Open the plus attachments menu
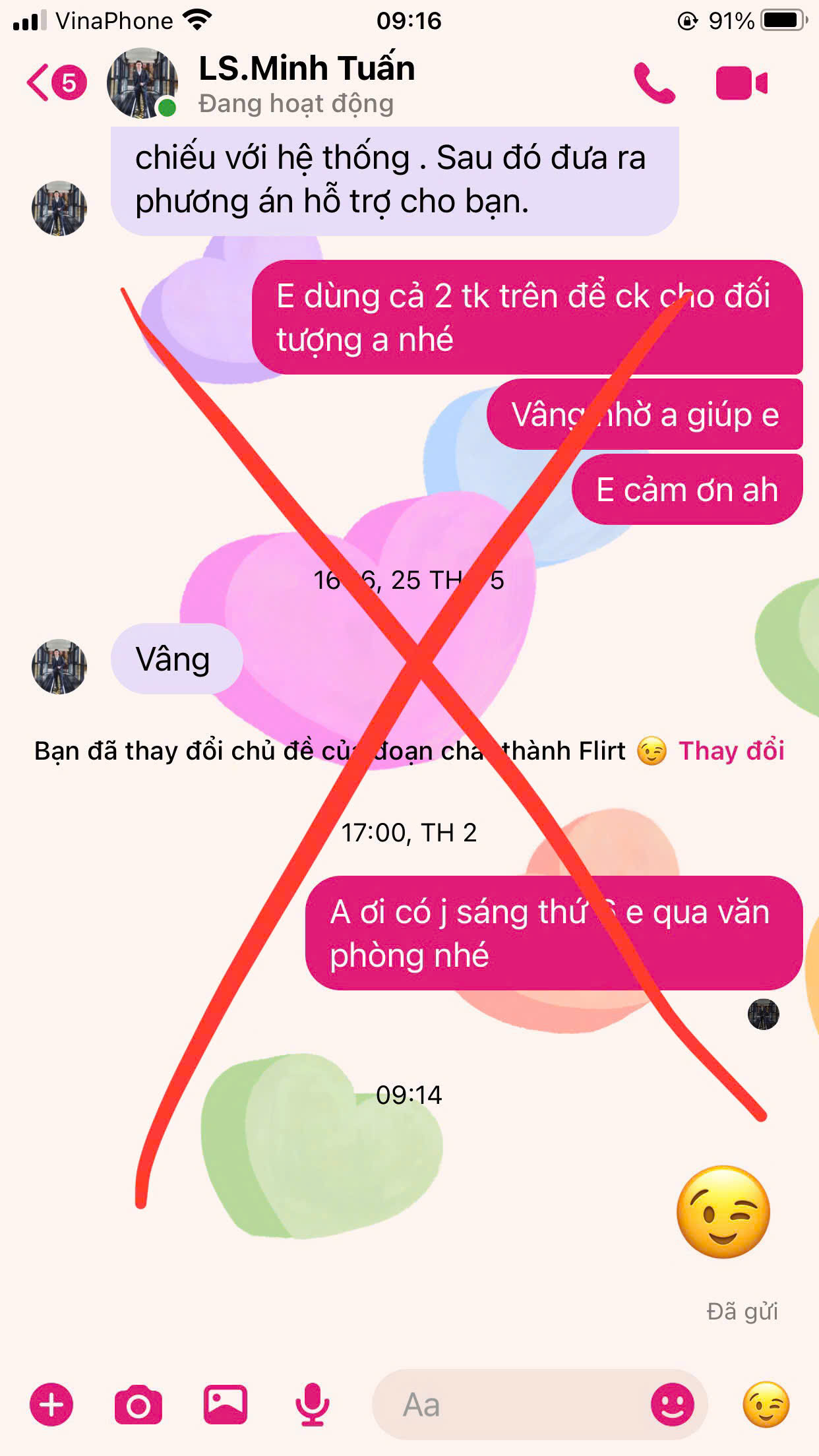 [x=51, y=1405]
